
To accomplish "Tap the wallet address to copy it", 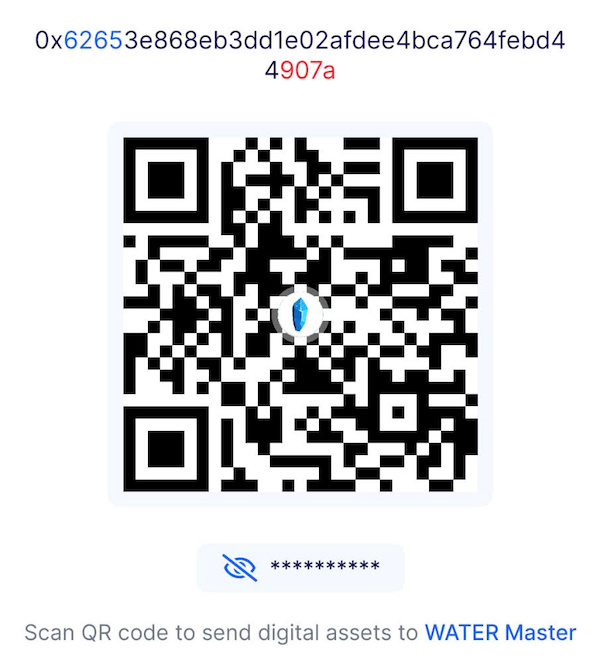I will [300, 55].
